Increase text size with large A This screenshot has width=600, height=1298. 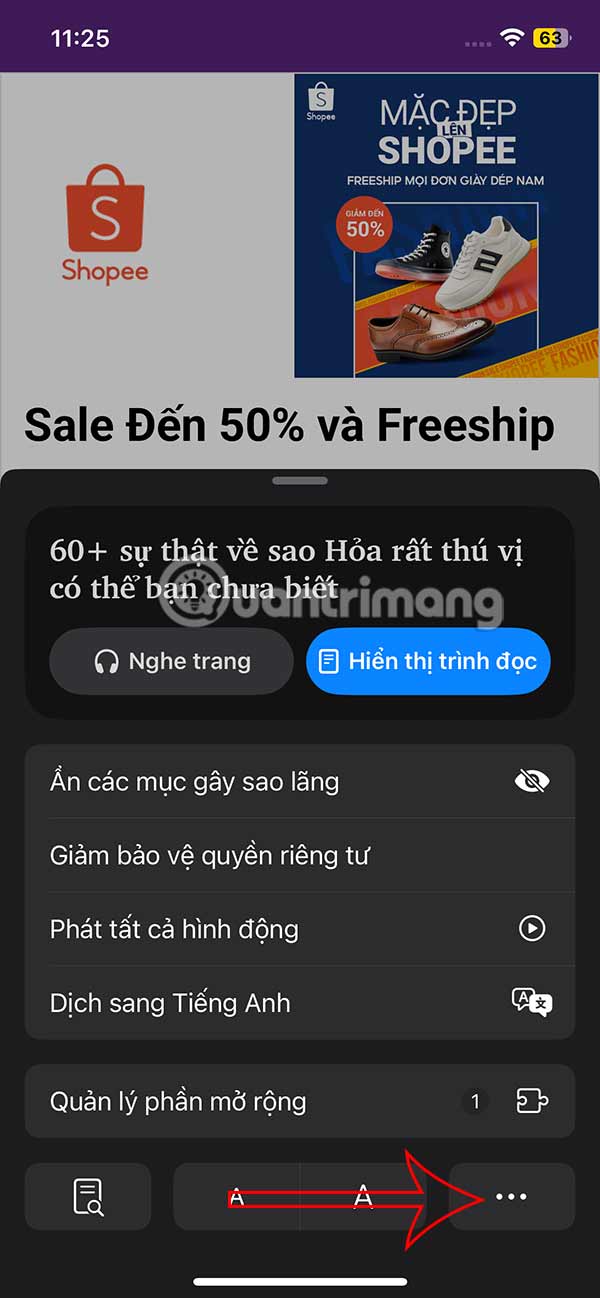tap(363, 1196)
